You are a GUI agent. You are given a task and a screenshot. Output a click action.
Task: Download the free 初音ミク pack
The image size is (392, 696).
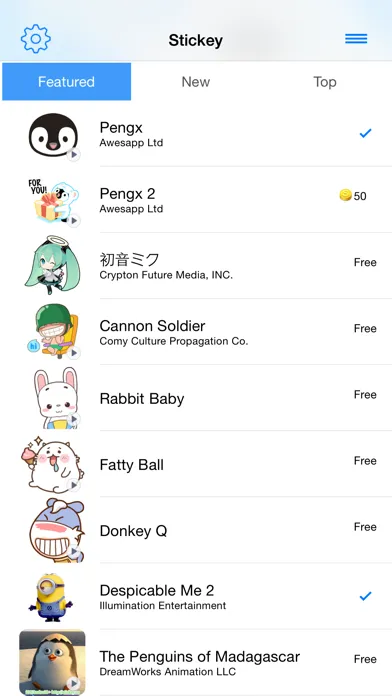tap(365, 262)
